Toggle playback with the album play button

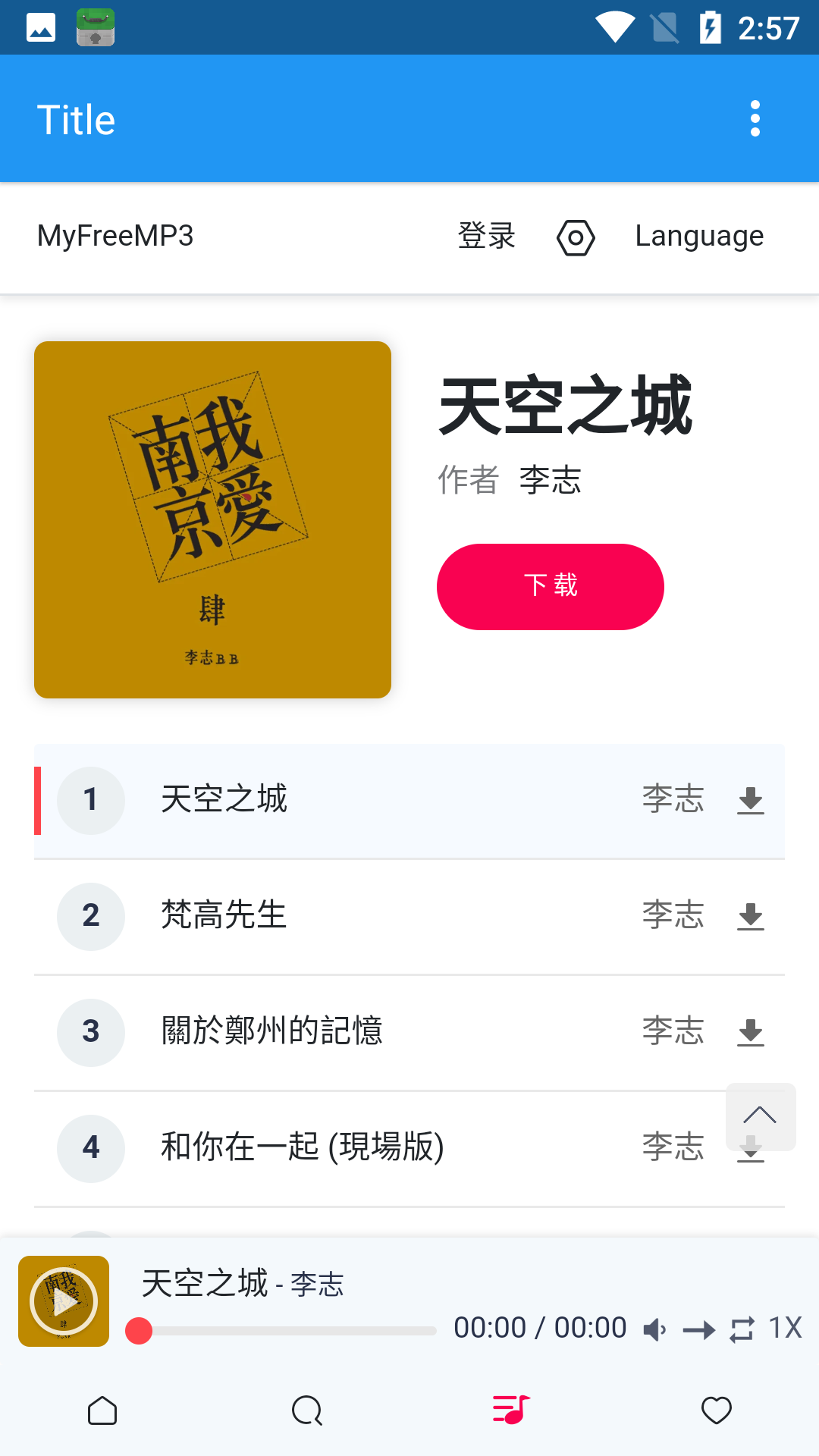[x=64, y=1301]
